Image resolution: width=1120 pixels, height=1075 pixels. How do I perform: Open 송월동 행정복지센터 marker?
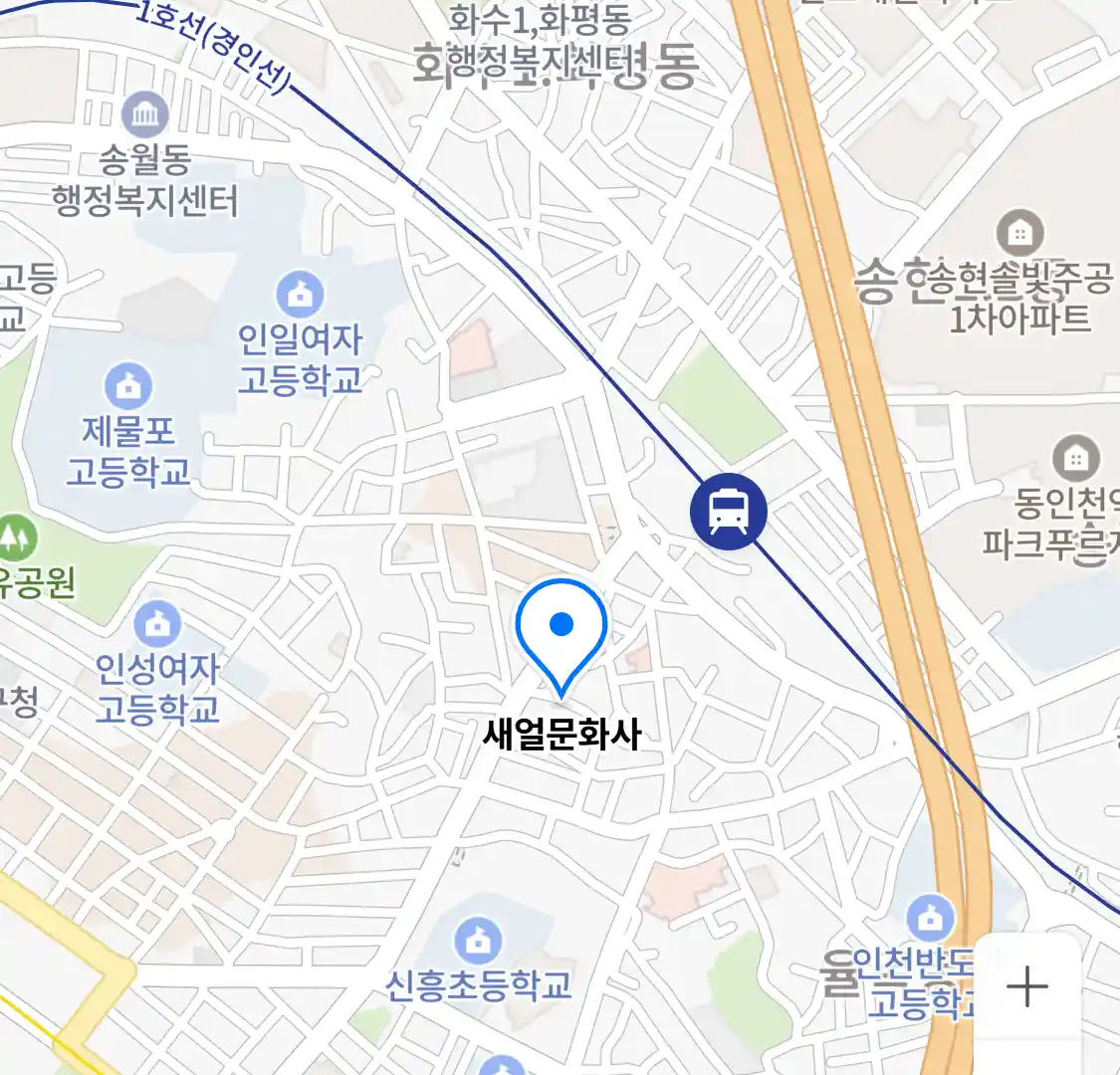(x=145, y=115)
